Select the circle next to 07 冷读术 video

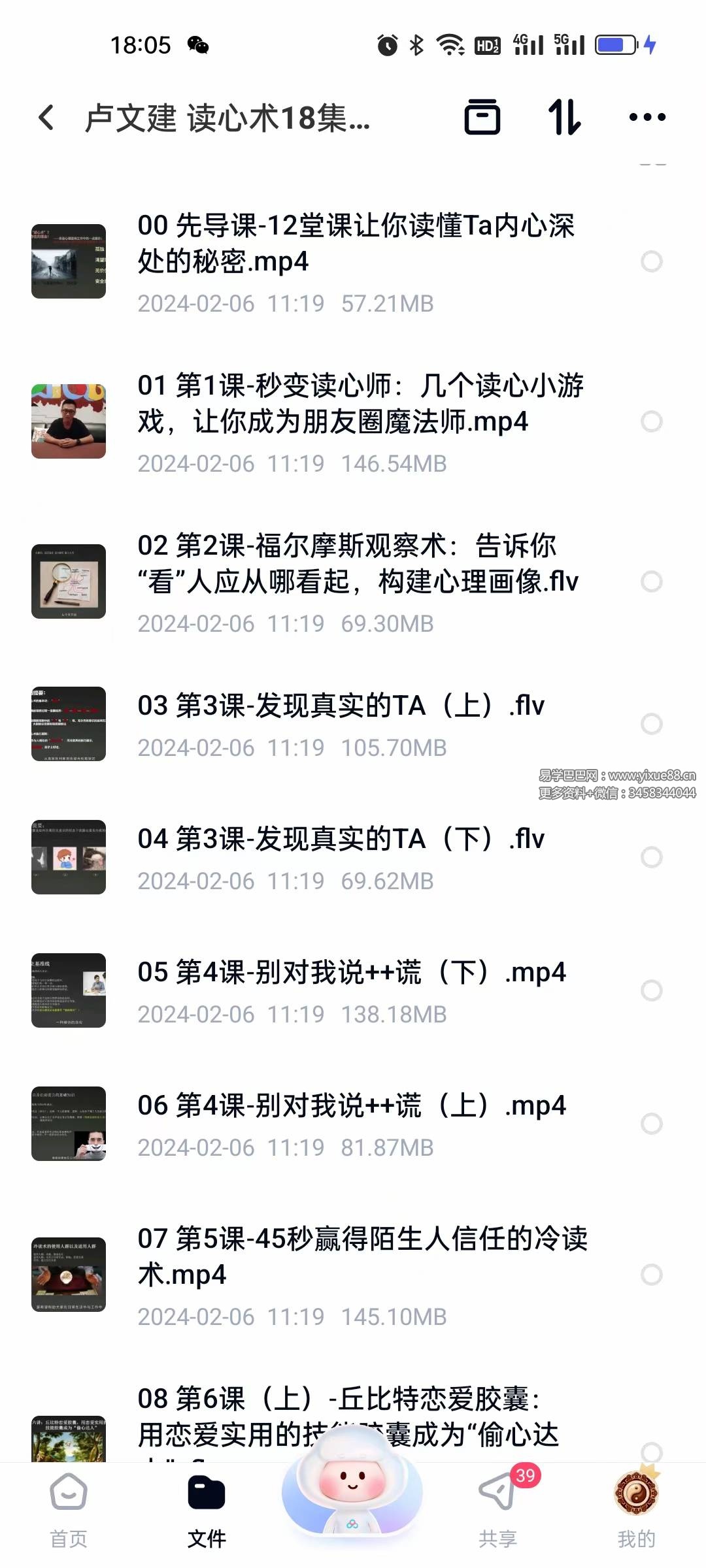[651, 1274]
